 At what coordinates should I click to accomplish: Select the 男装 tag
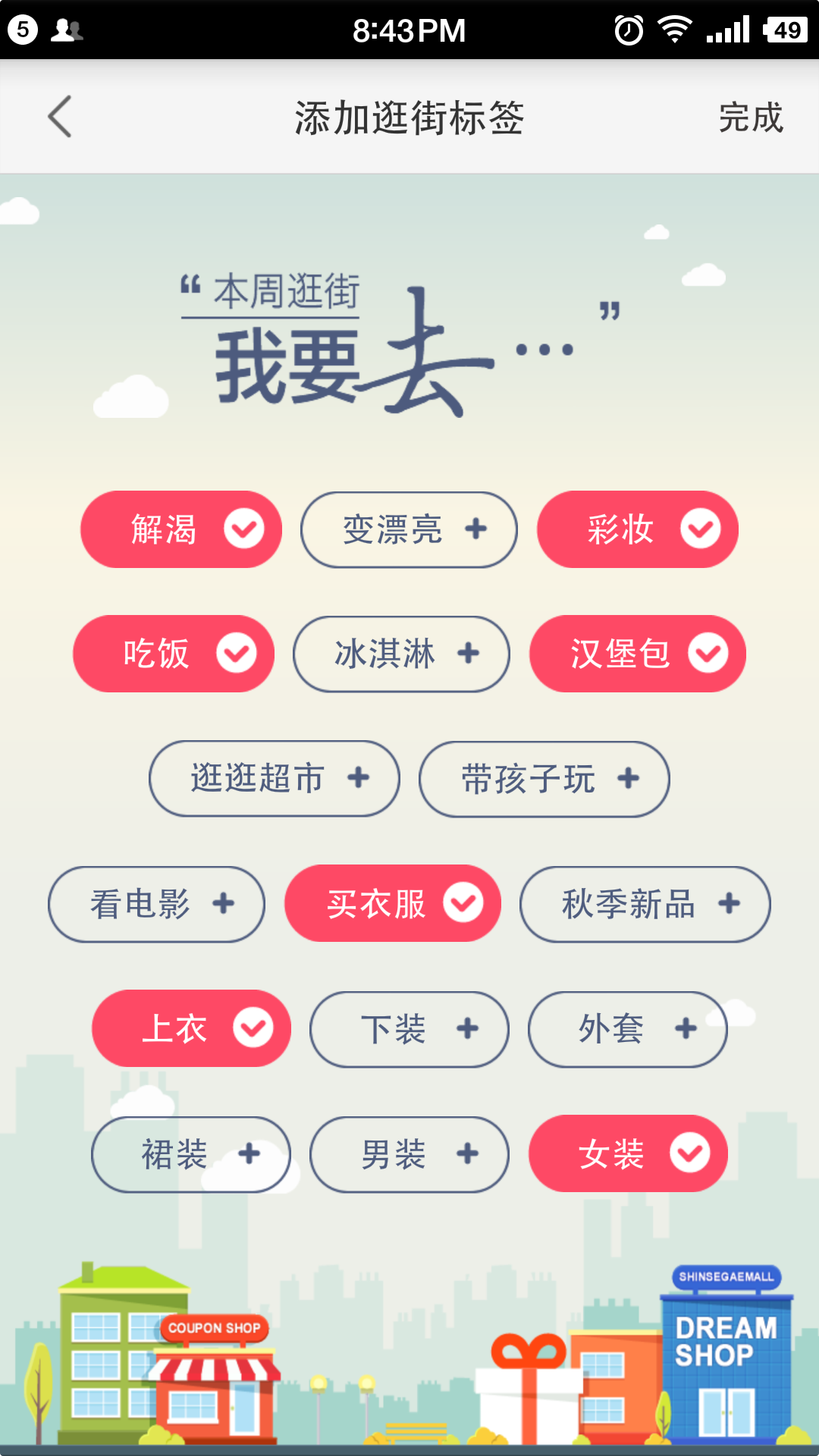pyautogui.click(x=409, y=1154)
